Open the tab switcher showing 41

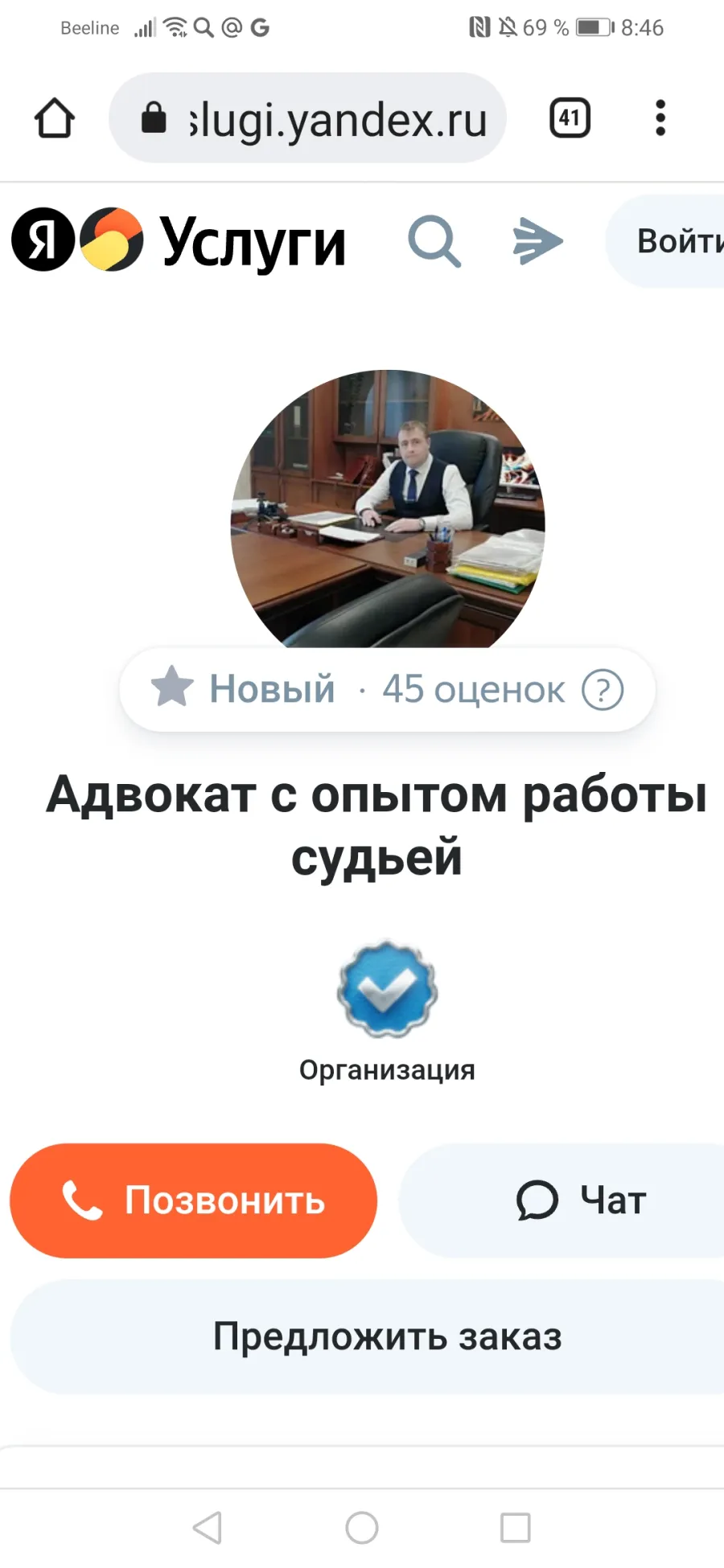tap(570, 118)
